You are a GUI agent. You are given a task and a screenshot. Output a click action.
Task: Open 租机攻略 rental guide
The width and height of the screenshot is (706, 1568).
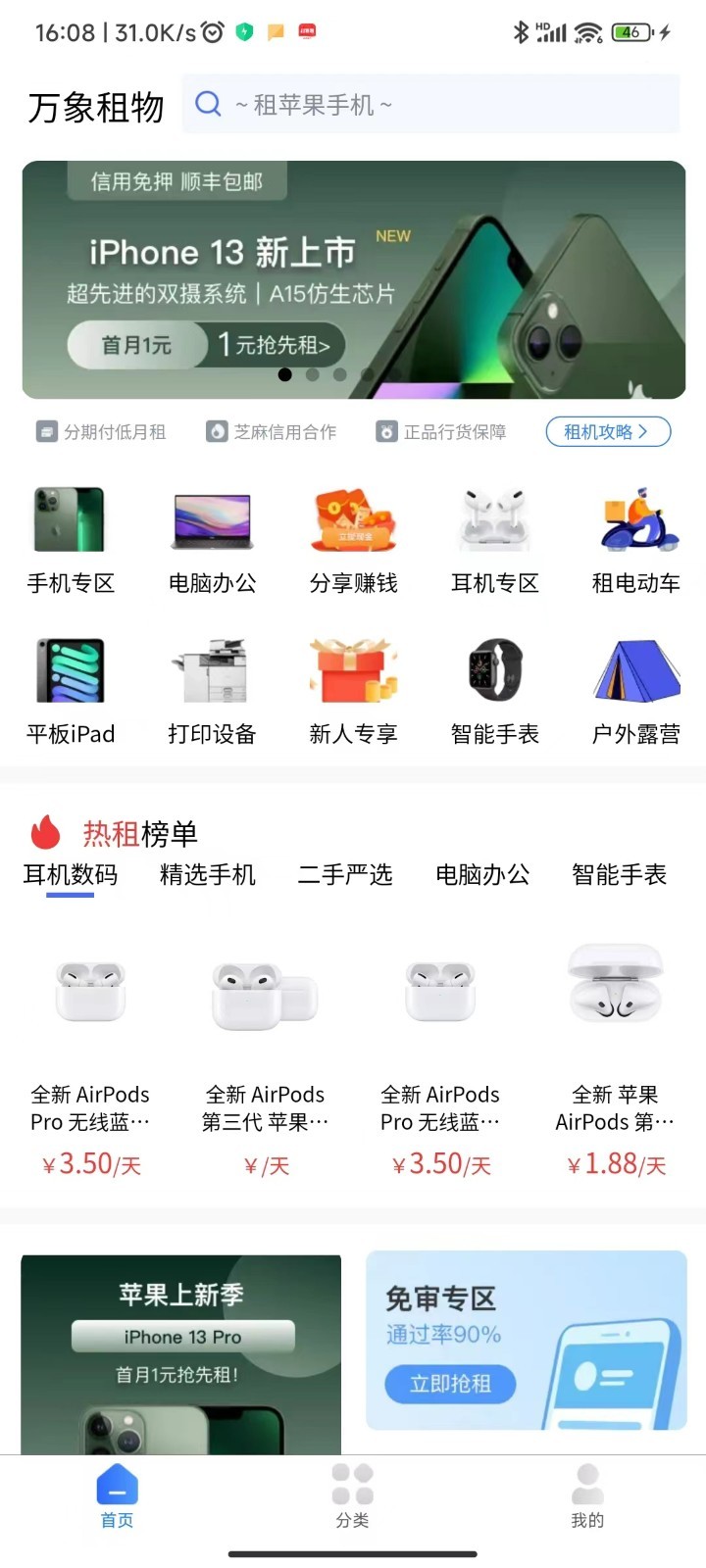(608, 431)
